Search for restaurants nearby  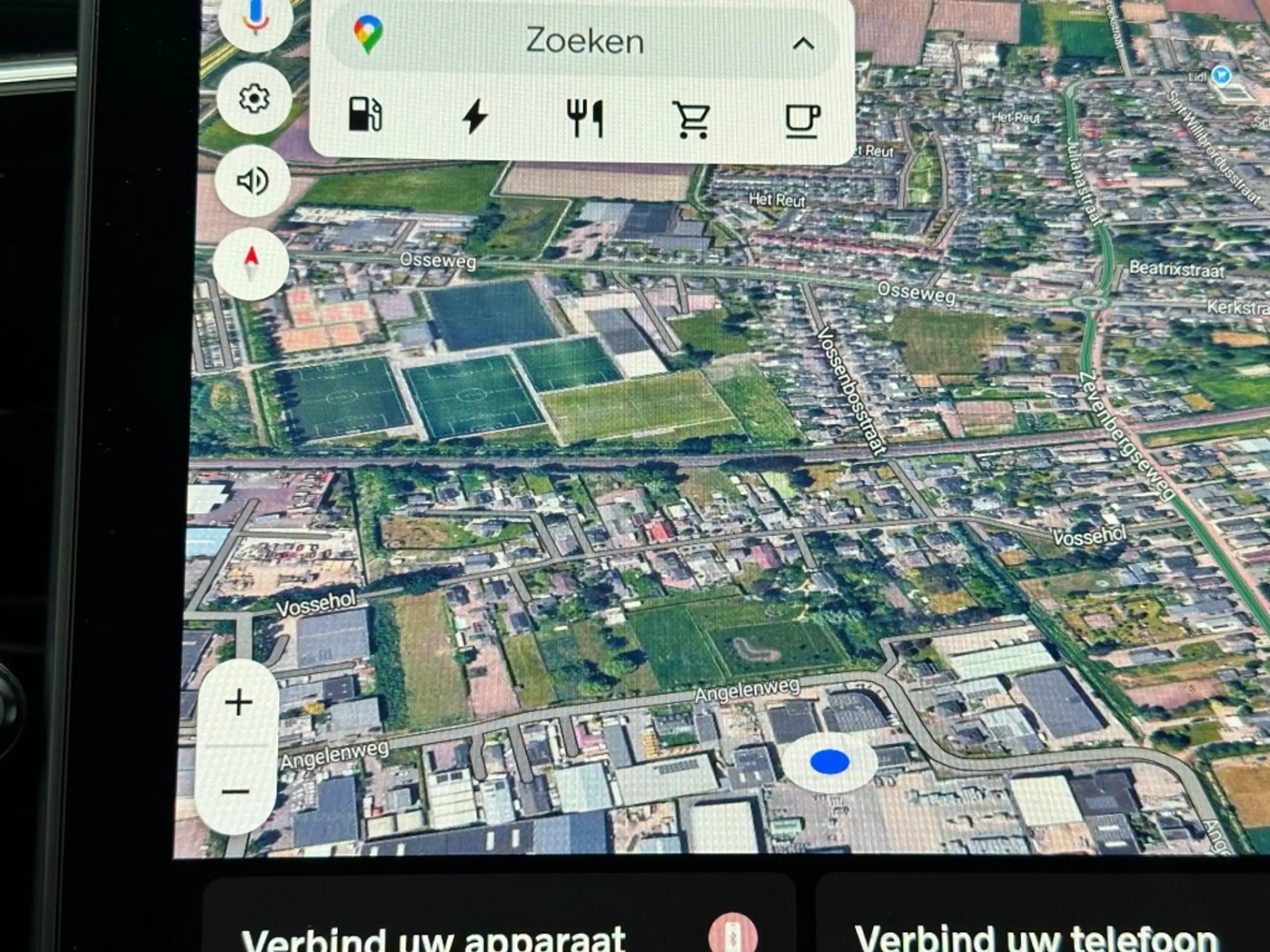point(584,118)
